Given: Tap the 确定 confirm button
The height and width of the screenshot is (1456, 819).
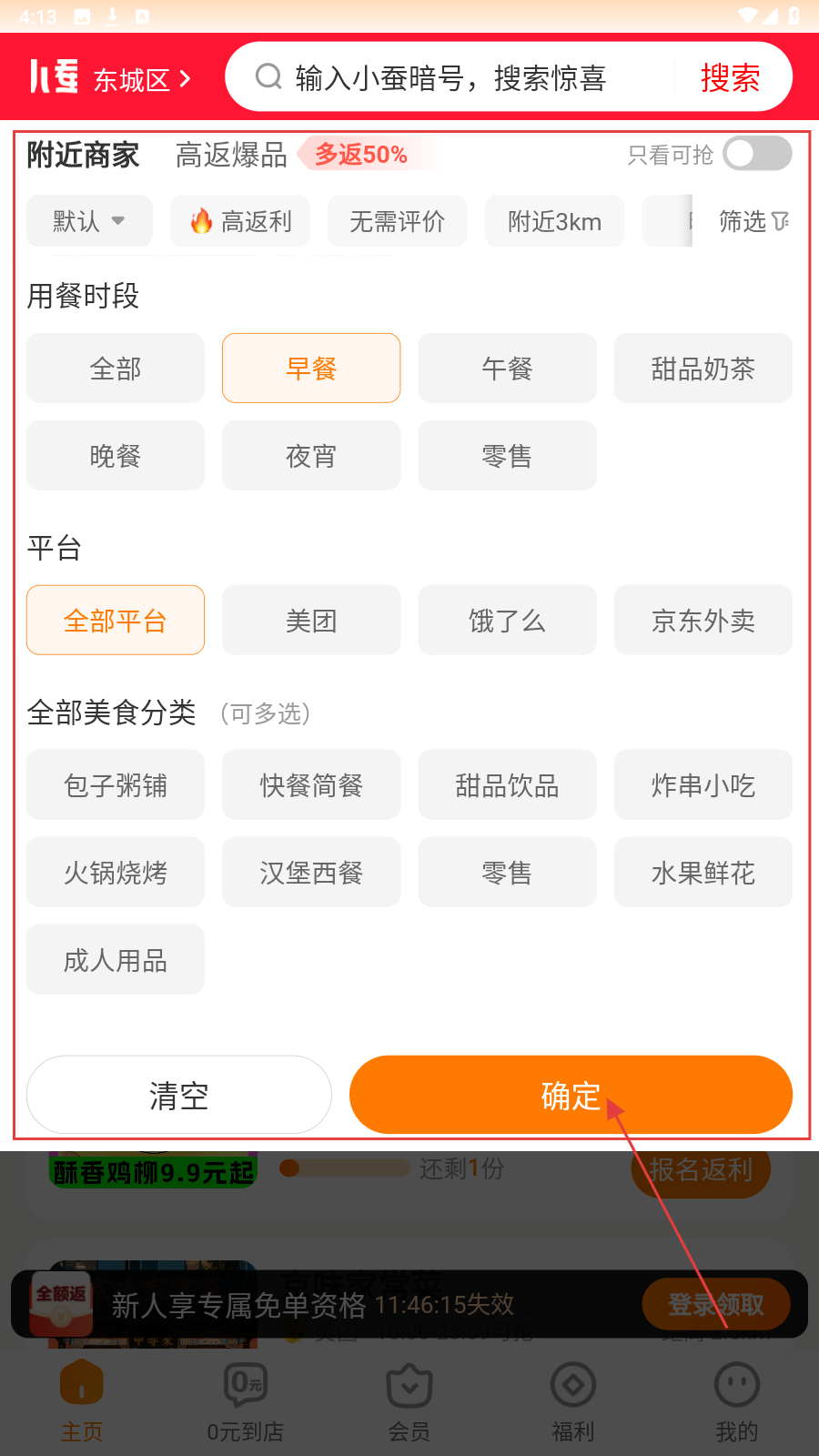Looking at the screenshot, I should pos(571,1095).
